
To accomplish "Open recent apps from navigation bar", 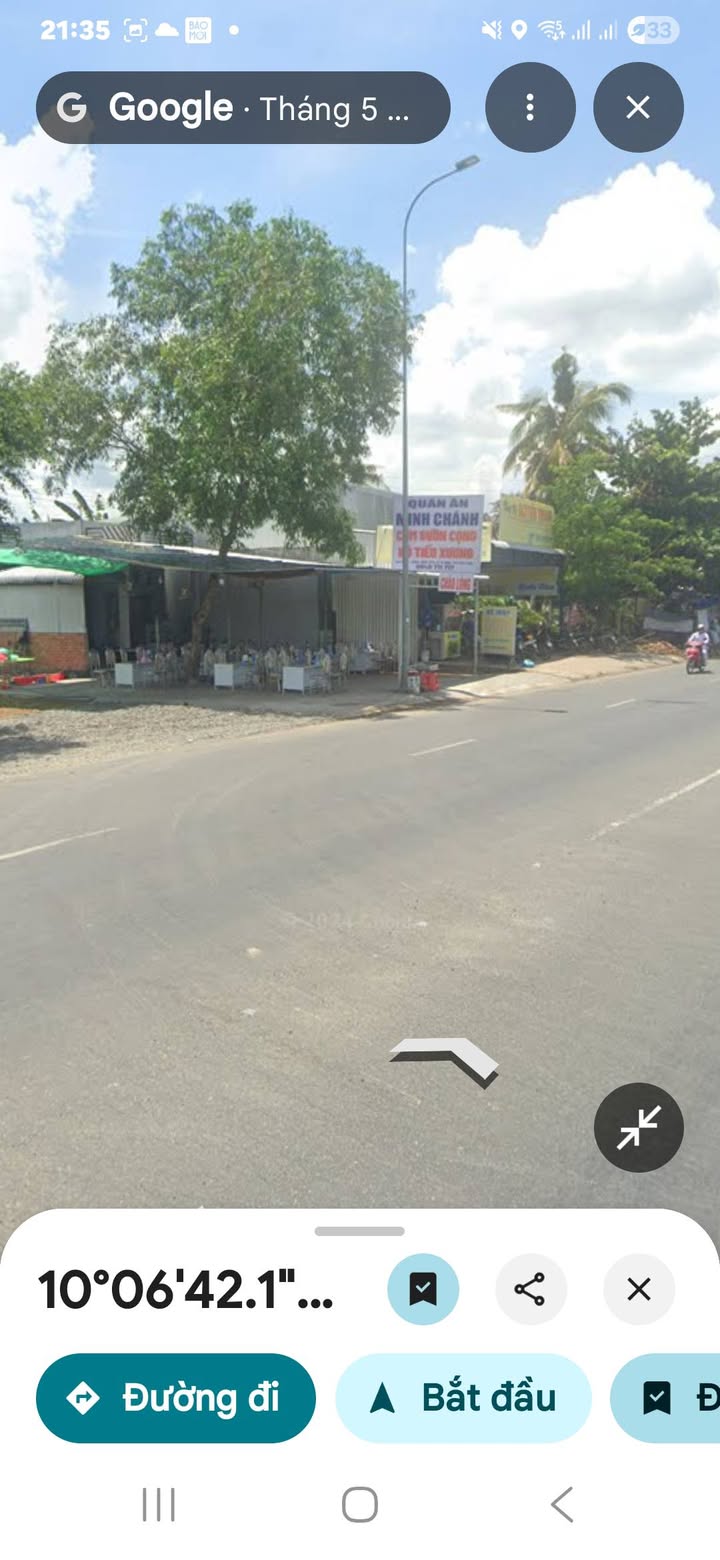I will (158, 1504).
